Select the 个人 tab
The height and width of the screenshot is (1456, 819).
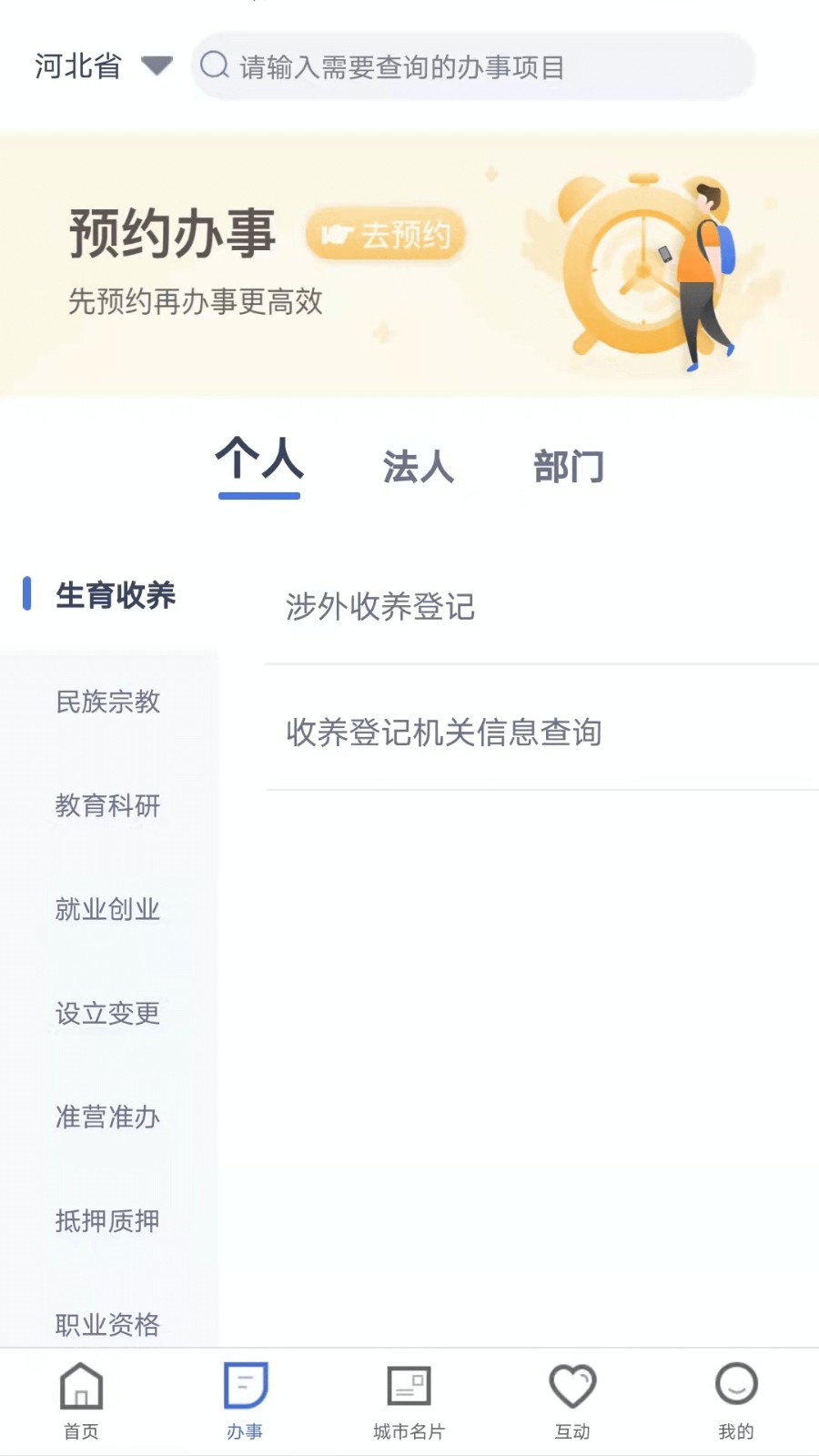tap(259, 460)
